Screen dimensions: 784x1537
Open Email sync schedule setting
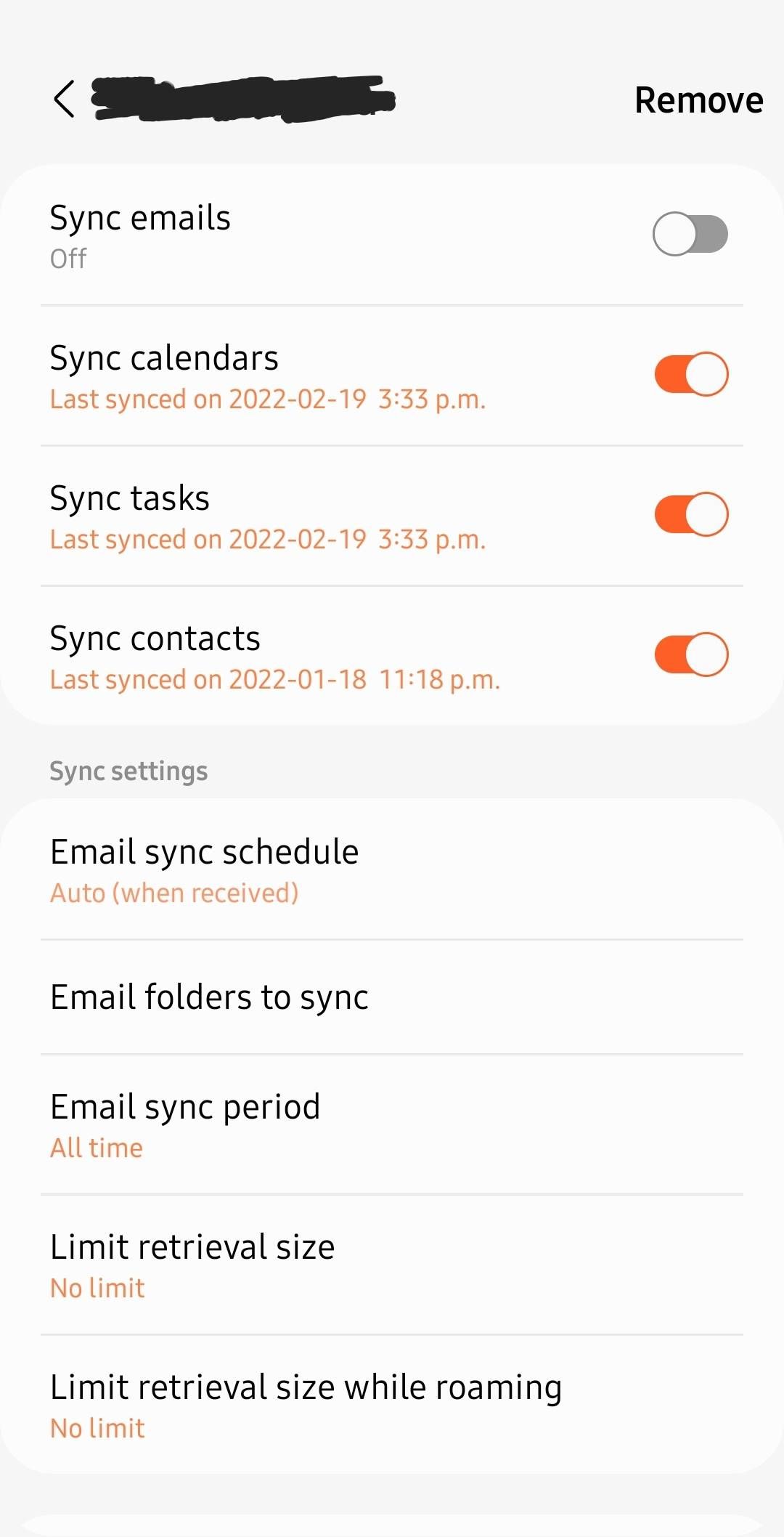coord(392,869)
